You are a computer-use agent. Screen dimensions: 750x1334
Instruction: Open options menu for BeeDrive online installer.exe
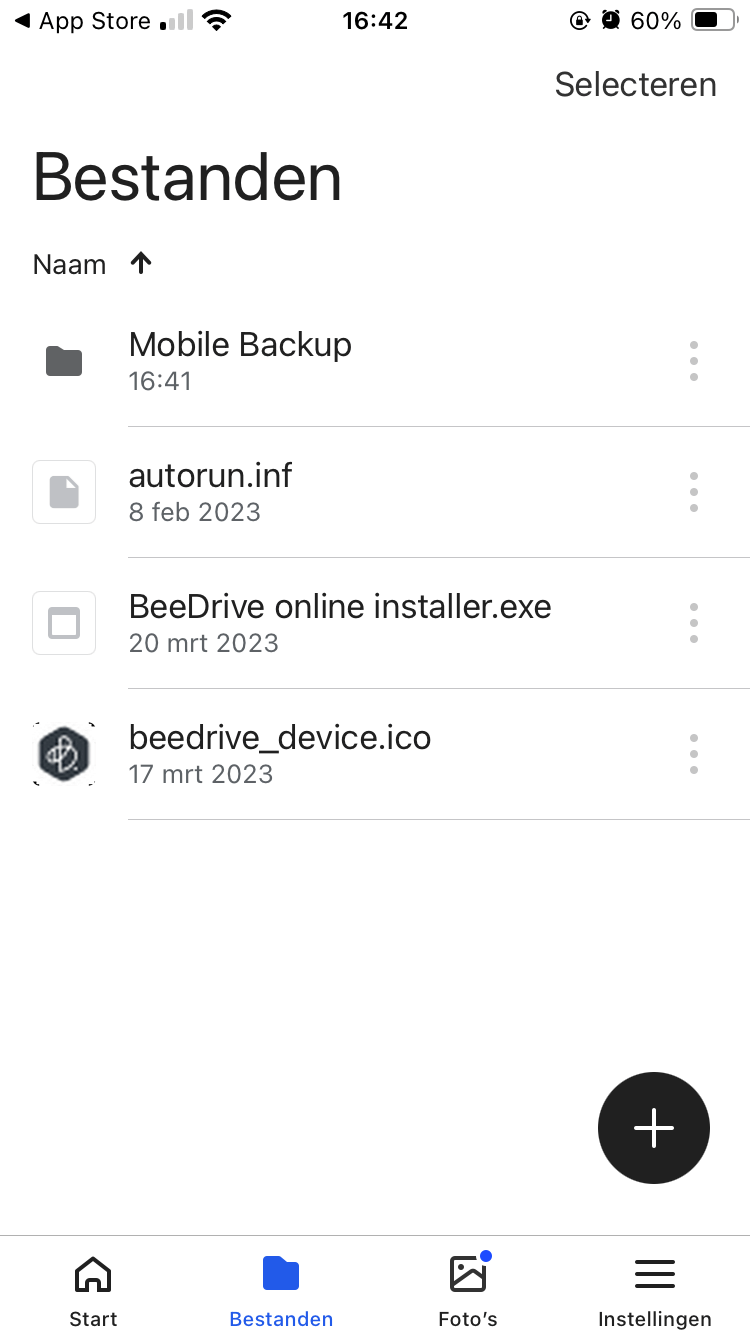click(x=693, y=623)
